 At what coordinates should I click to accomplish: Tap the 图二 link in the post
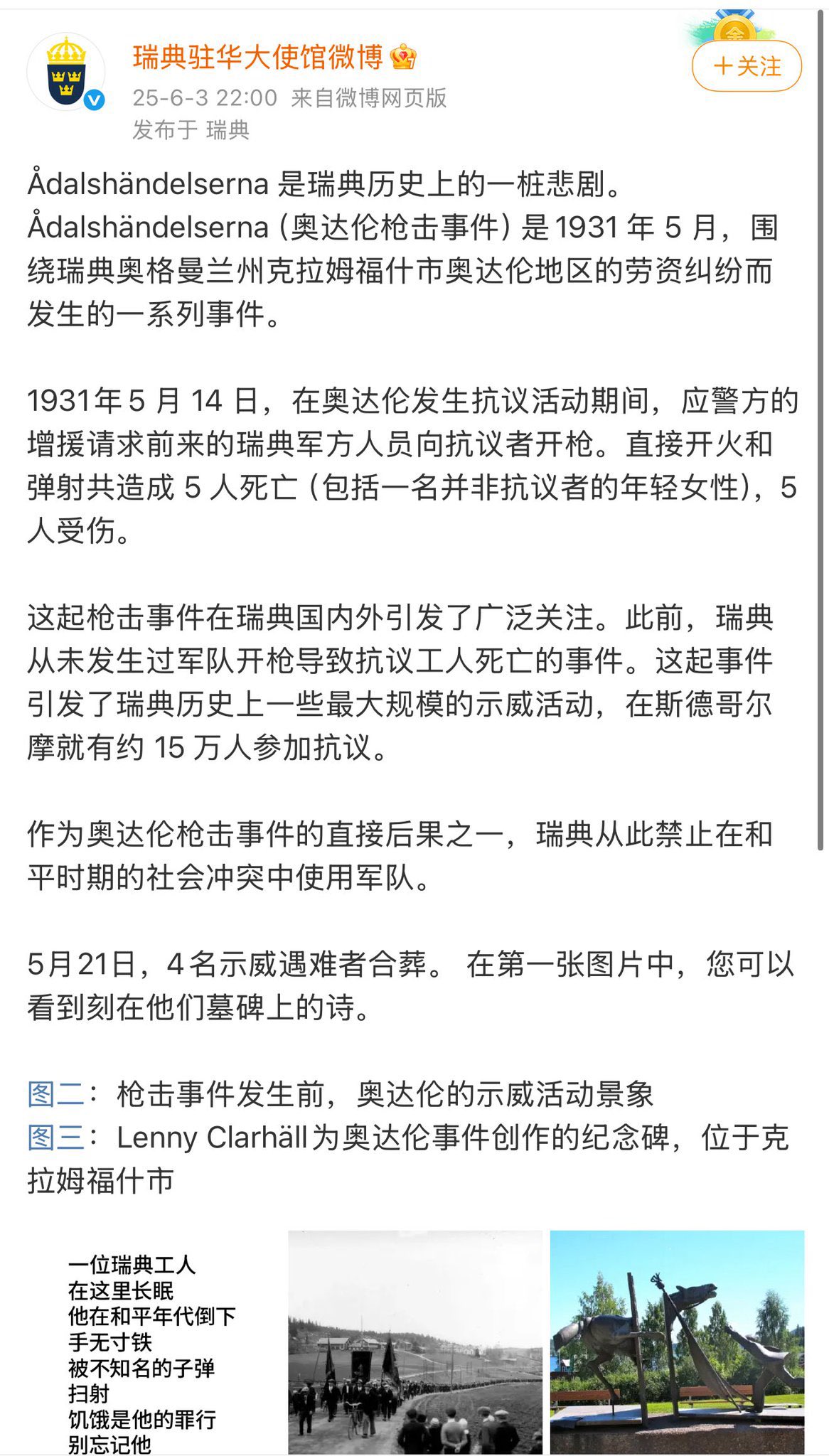click(56, 1093)
